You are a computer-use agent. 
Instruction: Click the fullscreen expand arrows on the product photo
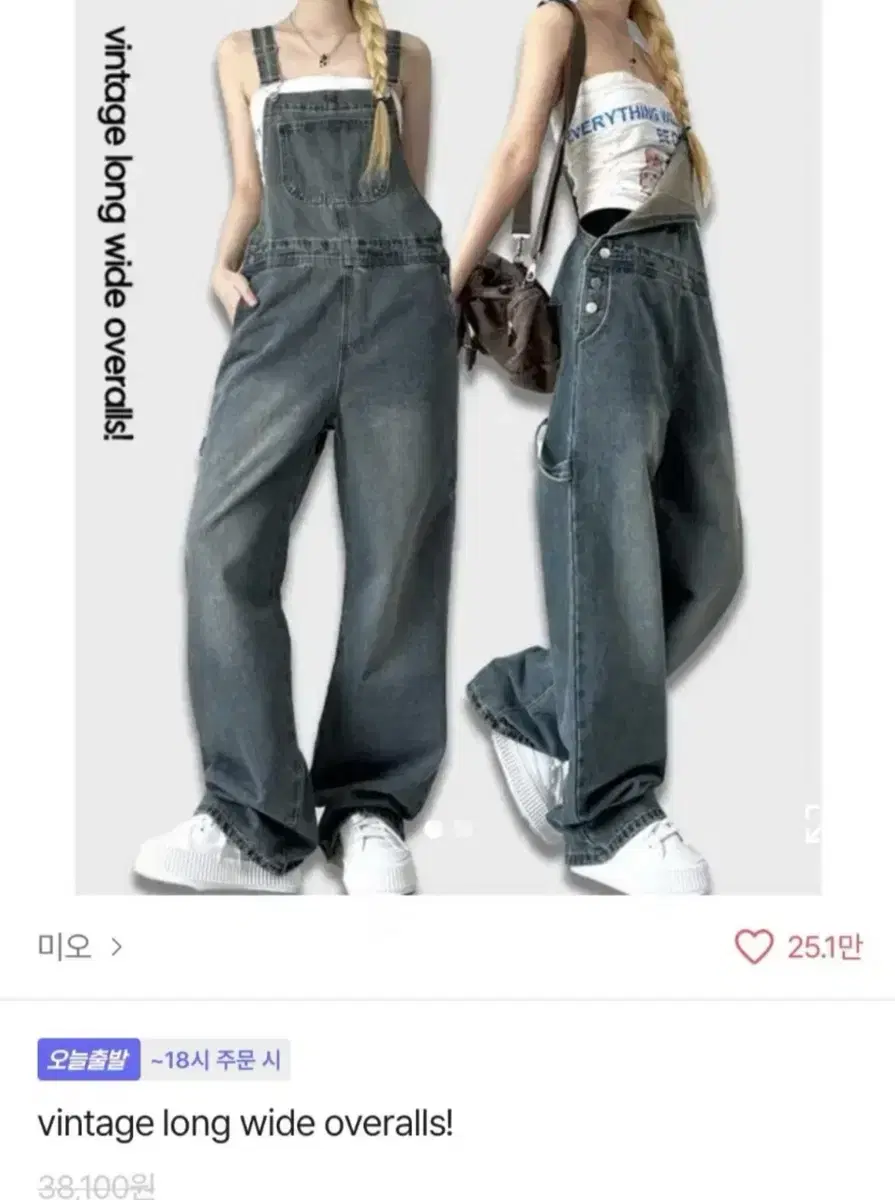coord(810,827)
